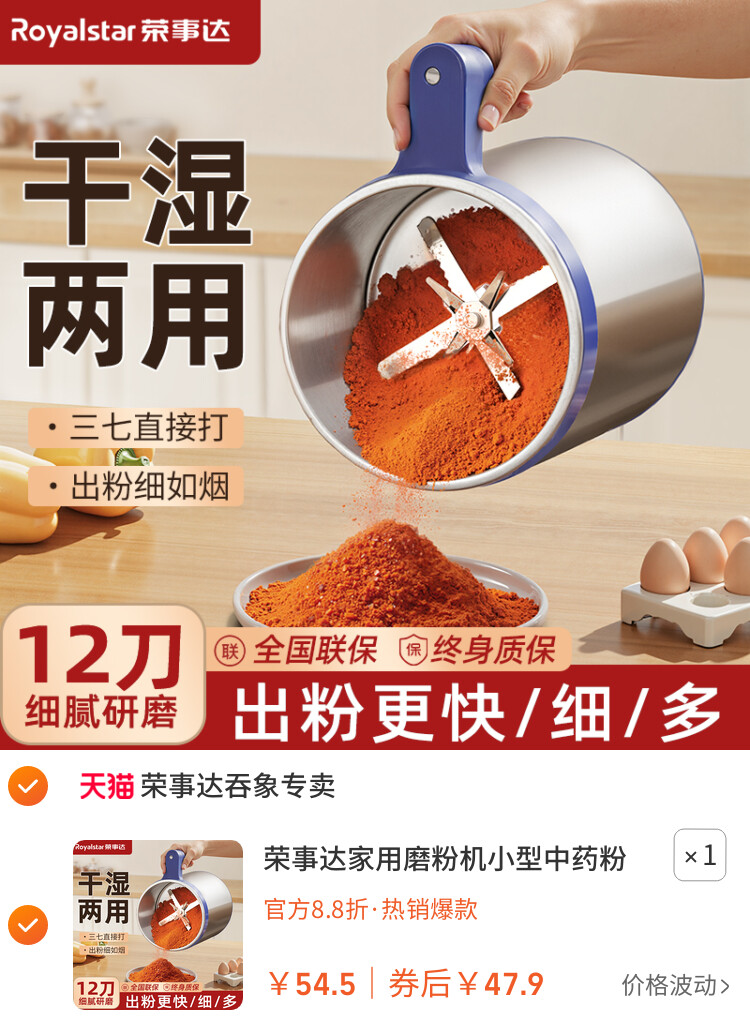Toggle the checkbox for the 荣事达家用磨粉机 item
Image resolution: width=750 pixels, height=1030 pixels.
click(27, 925)
